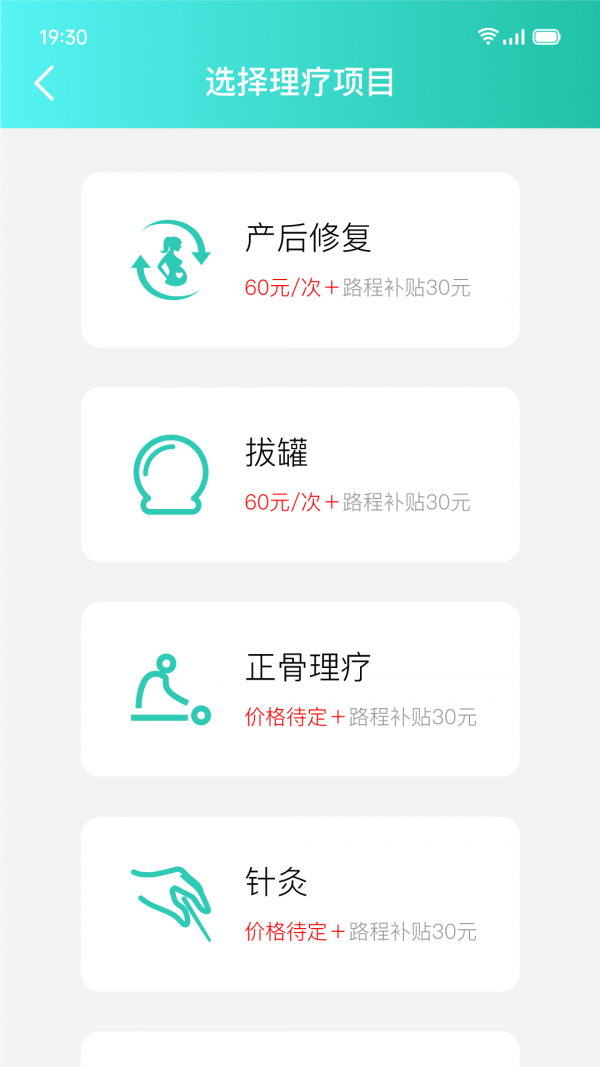Screen dimensions: 600x1067
Task: Select the 产后修复 therapy card
Action: [x=300, y=260]
